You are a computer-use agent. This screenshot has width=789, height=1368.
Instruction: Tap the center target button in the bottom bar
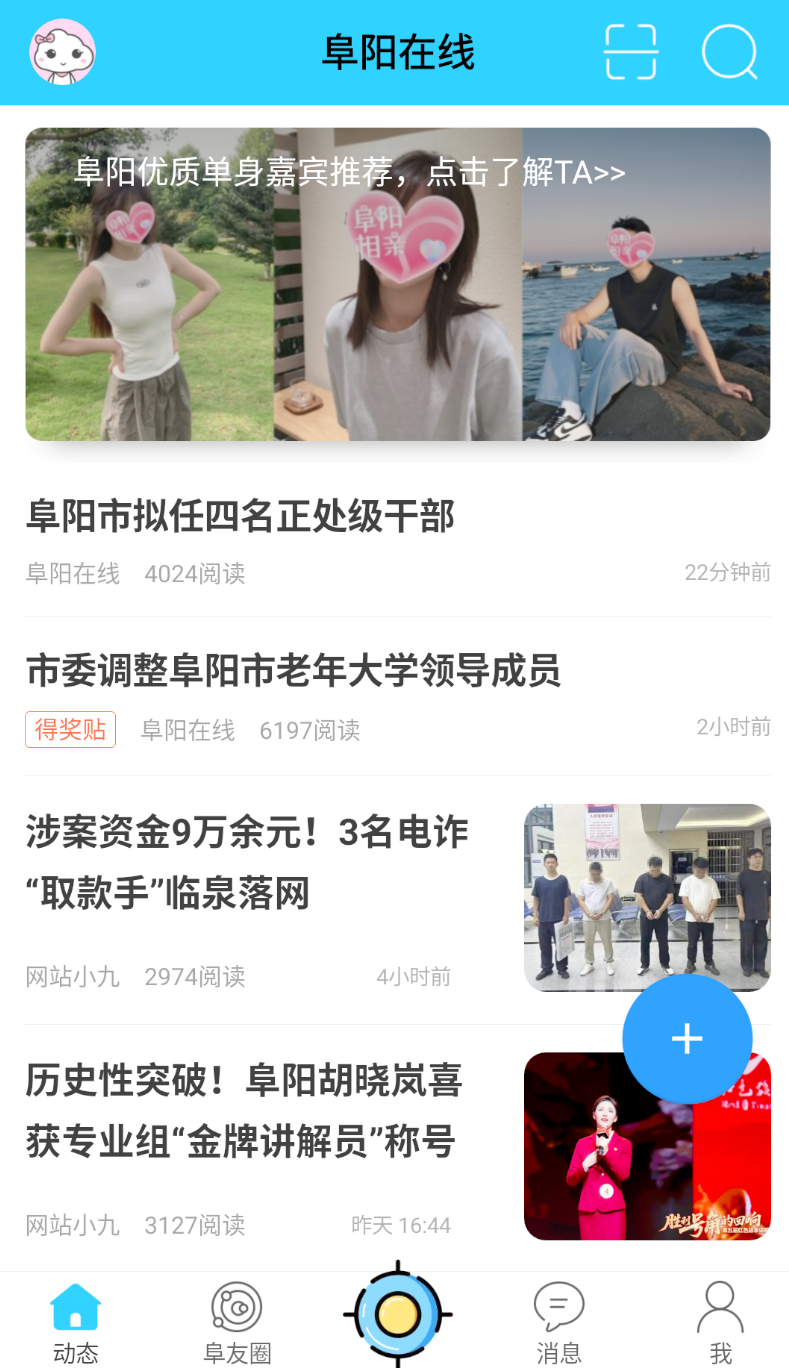tap(397, 1314)
